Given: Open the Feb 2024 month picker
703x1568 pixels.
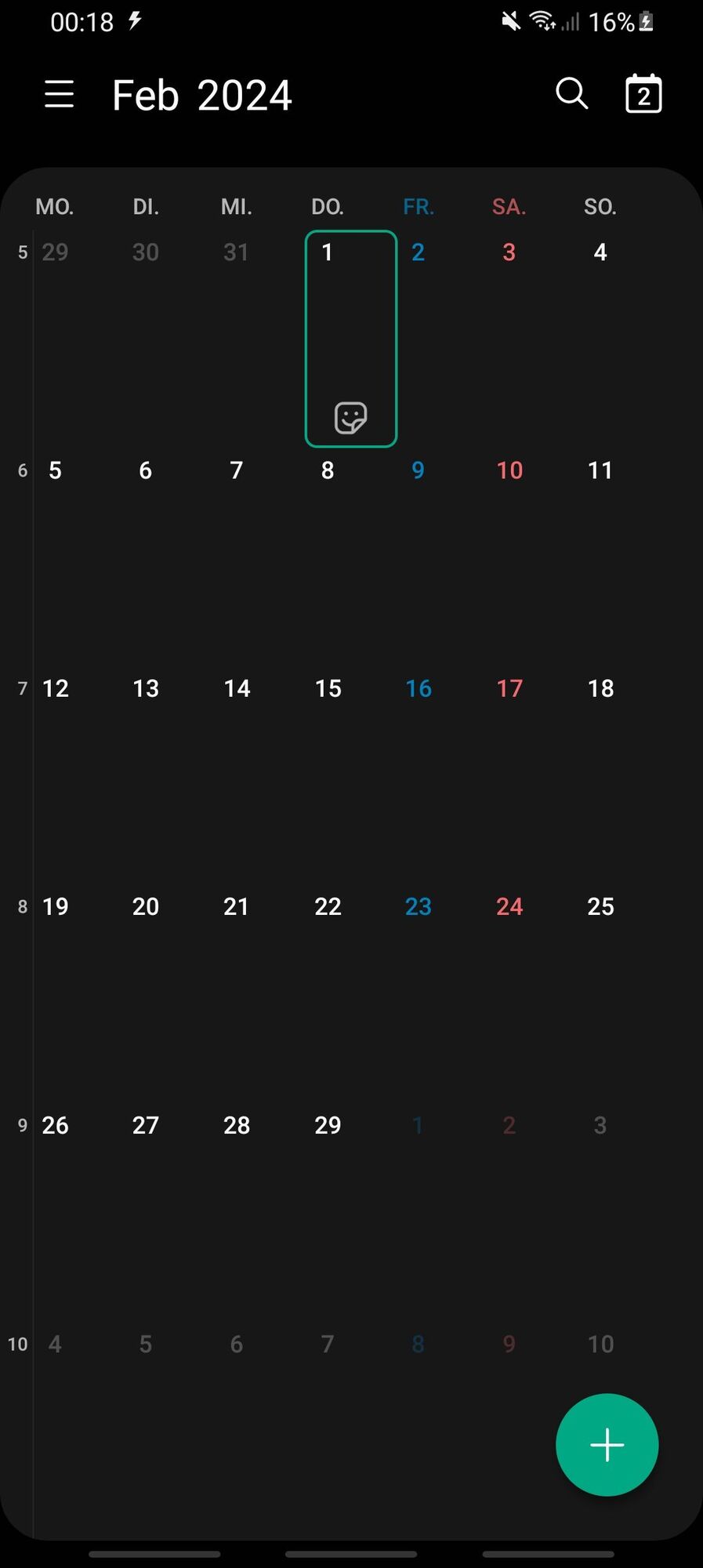Looking at the screenshot, I should [202, 96].
